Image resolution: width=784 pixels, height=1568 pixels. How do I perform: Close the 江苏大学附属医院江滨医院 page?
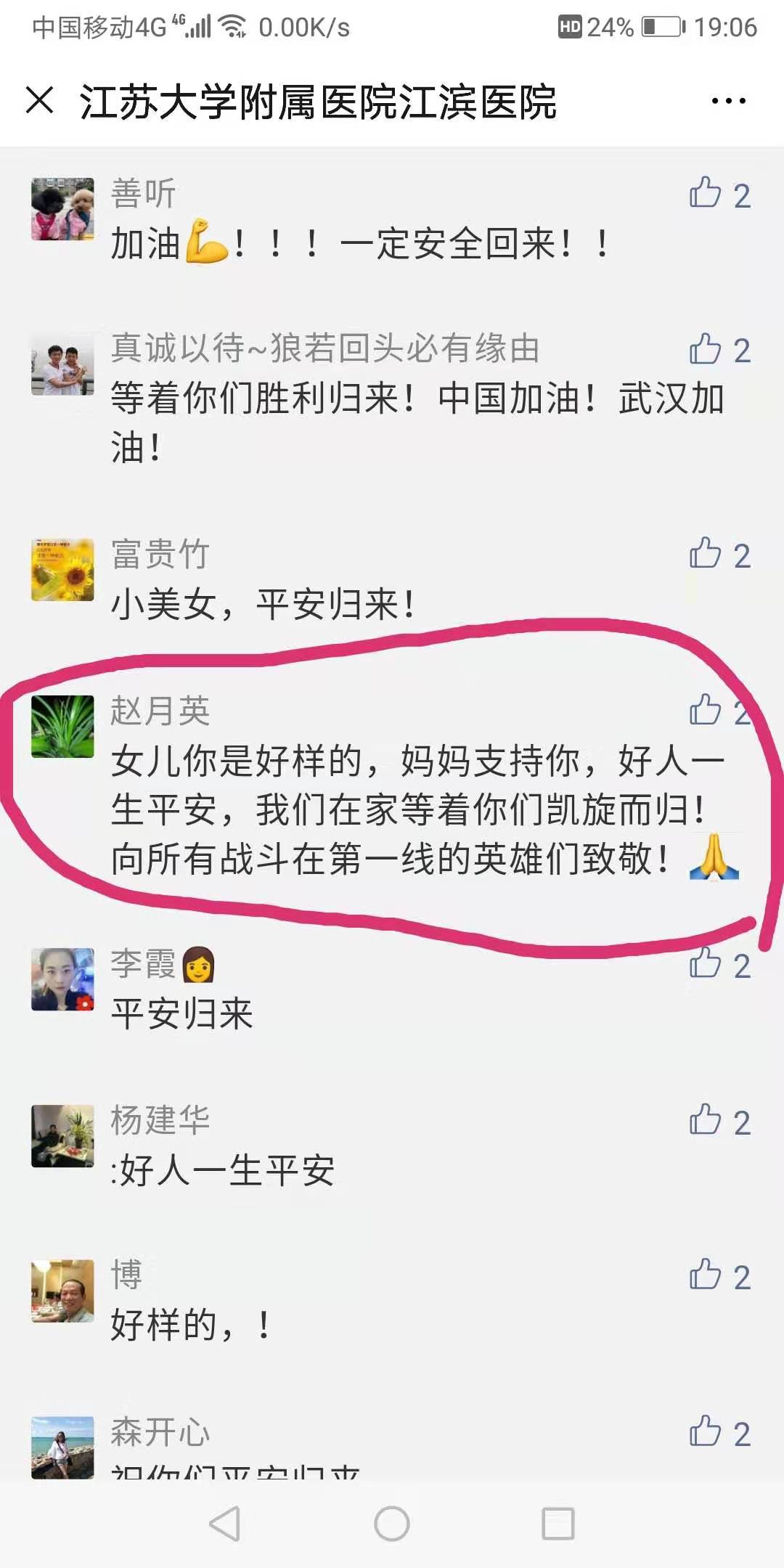(40, 100)
